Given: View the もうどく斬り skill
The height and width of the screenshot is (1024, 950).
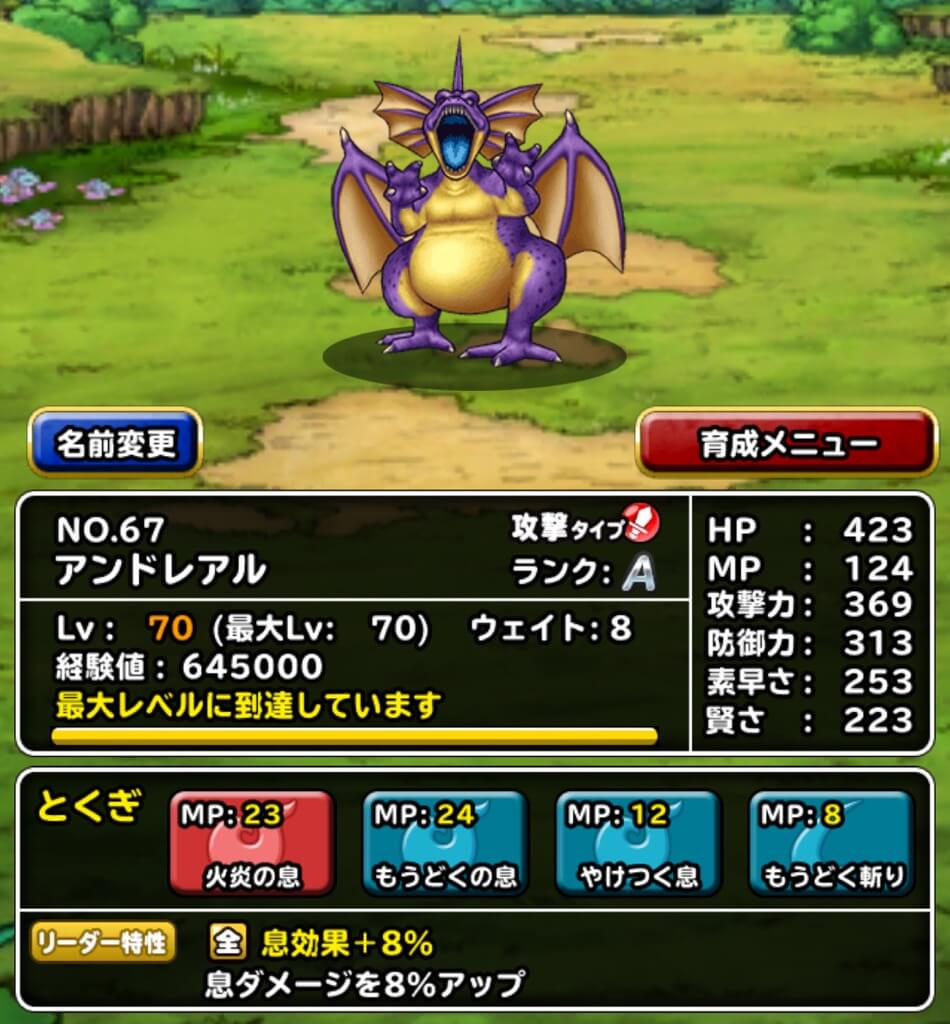Looking at the screenshot, I should [x=832, y=843].
